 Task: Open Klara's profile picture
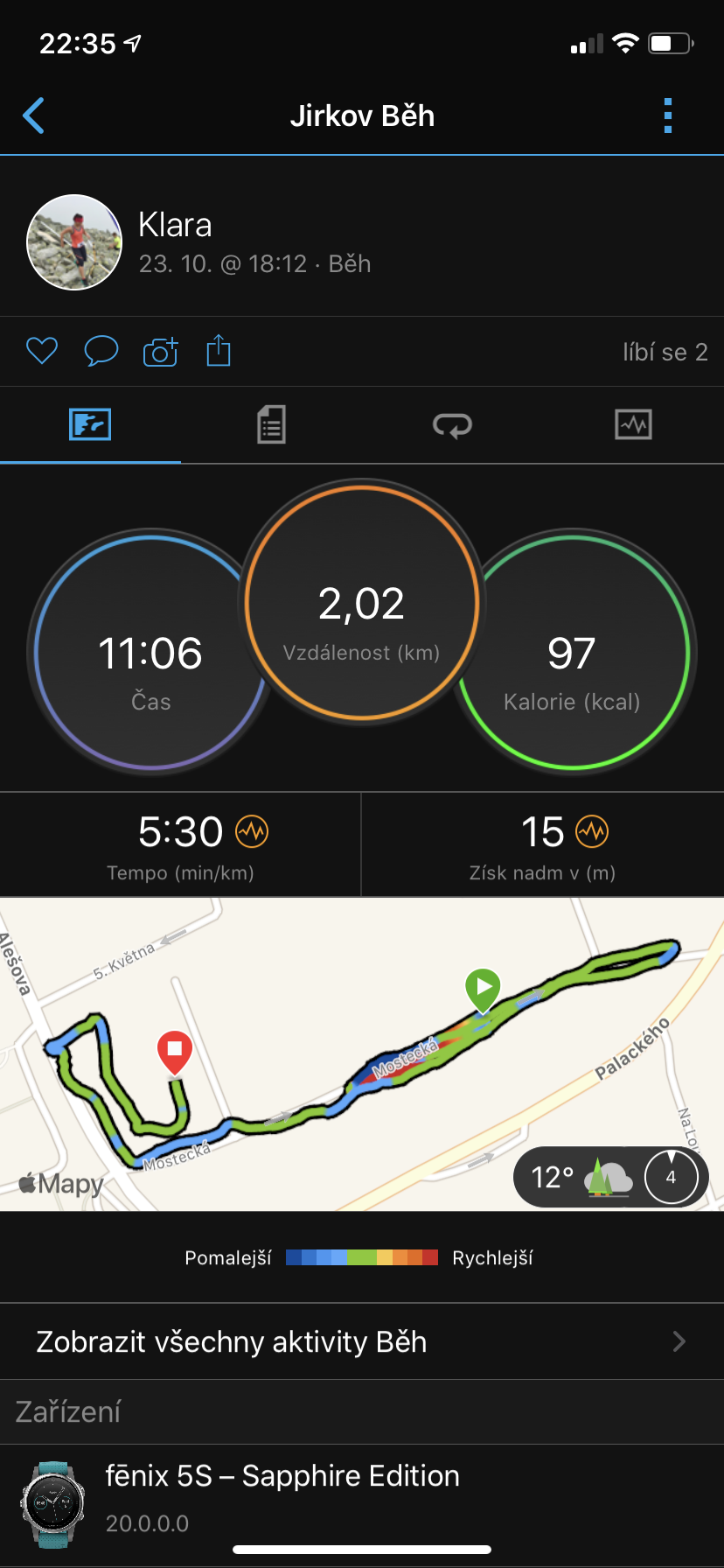74,242
